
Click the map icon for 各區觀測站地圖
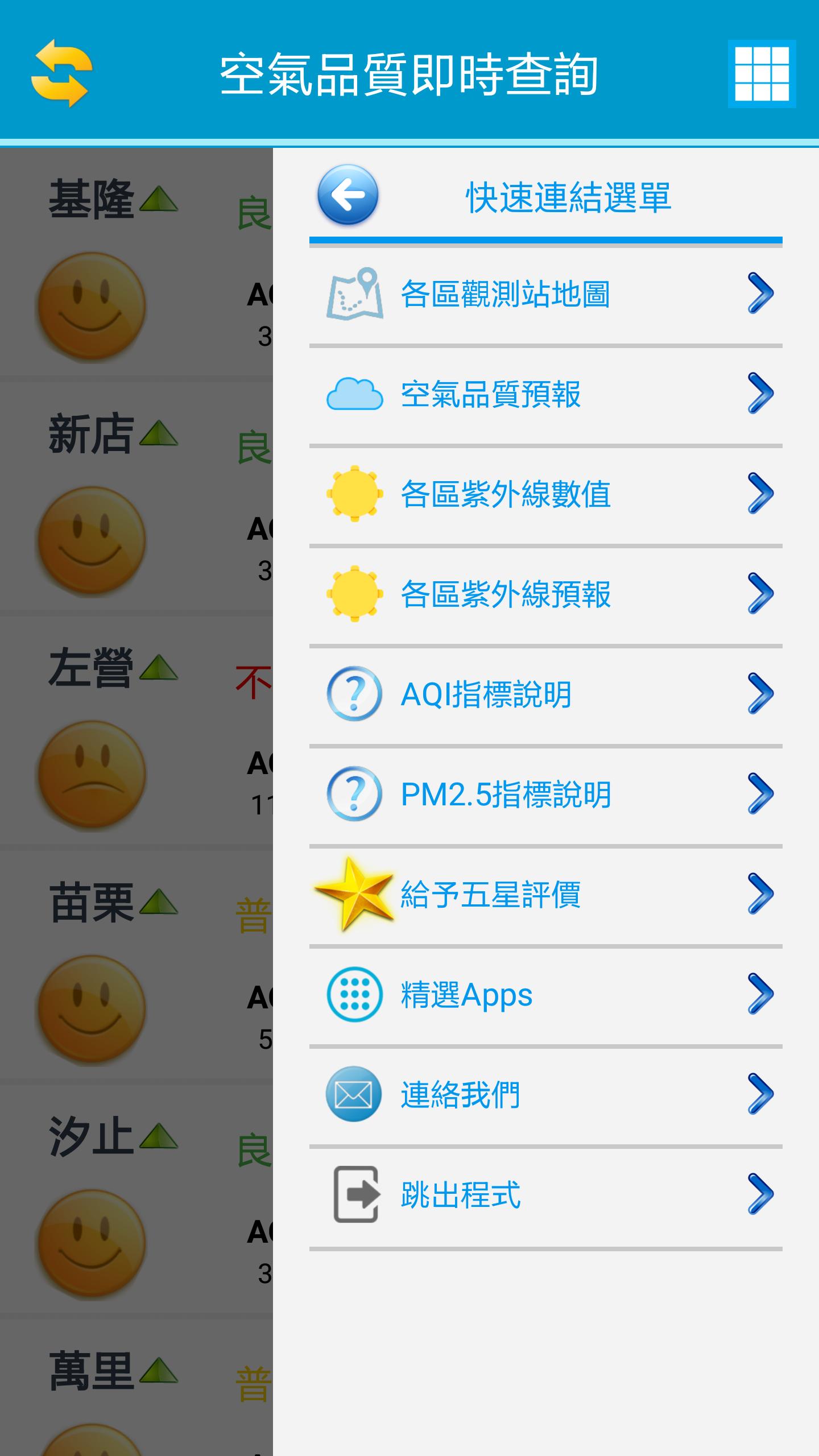pyautogui.click(x=355, y=295)
